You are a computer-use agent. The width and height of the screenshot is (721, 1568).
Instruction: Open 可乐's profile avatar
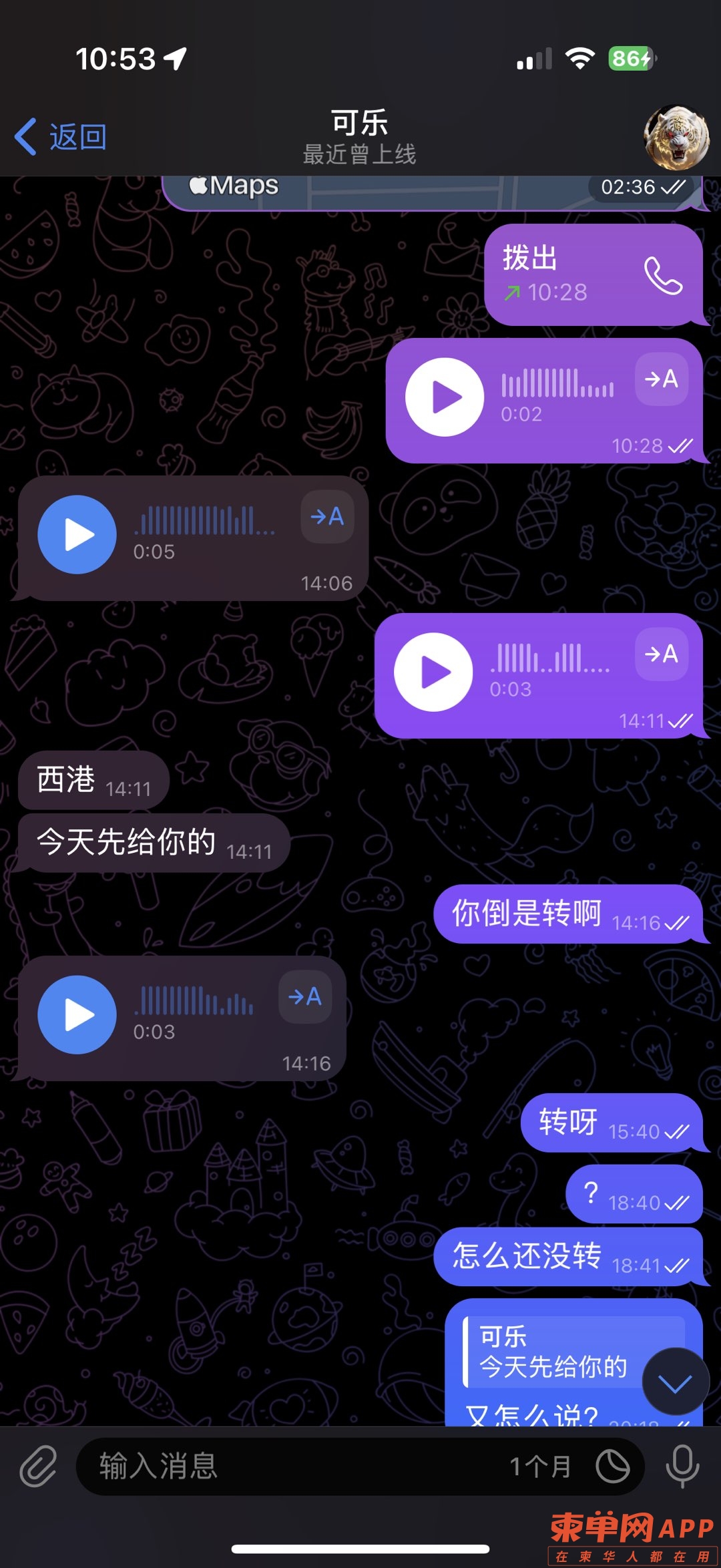[676, 138]
